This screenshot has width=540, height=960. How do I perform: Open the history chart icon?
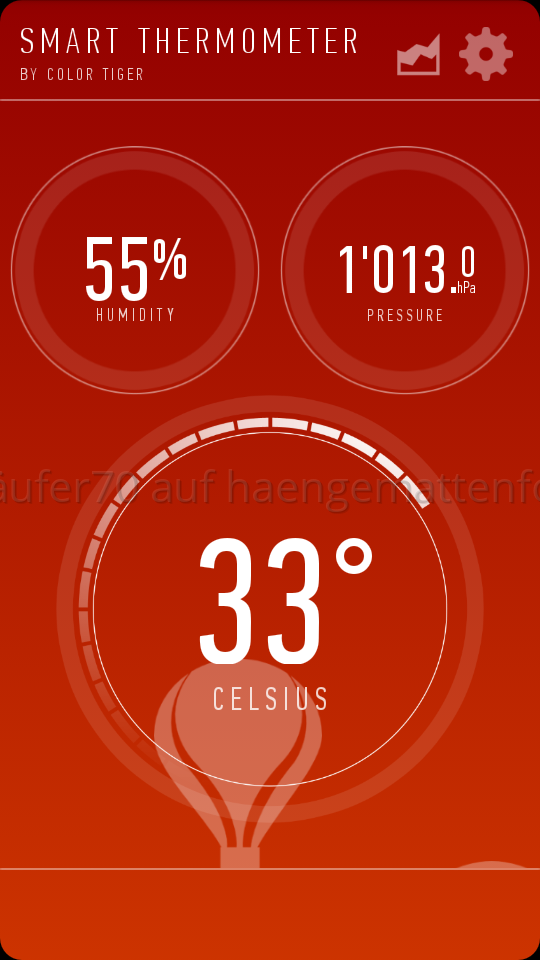click(418, 54)
